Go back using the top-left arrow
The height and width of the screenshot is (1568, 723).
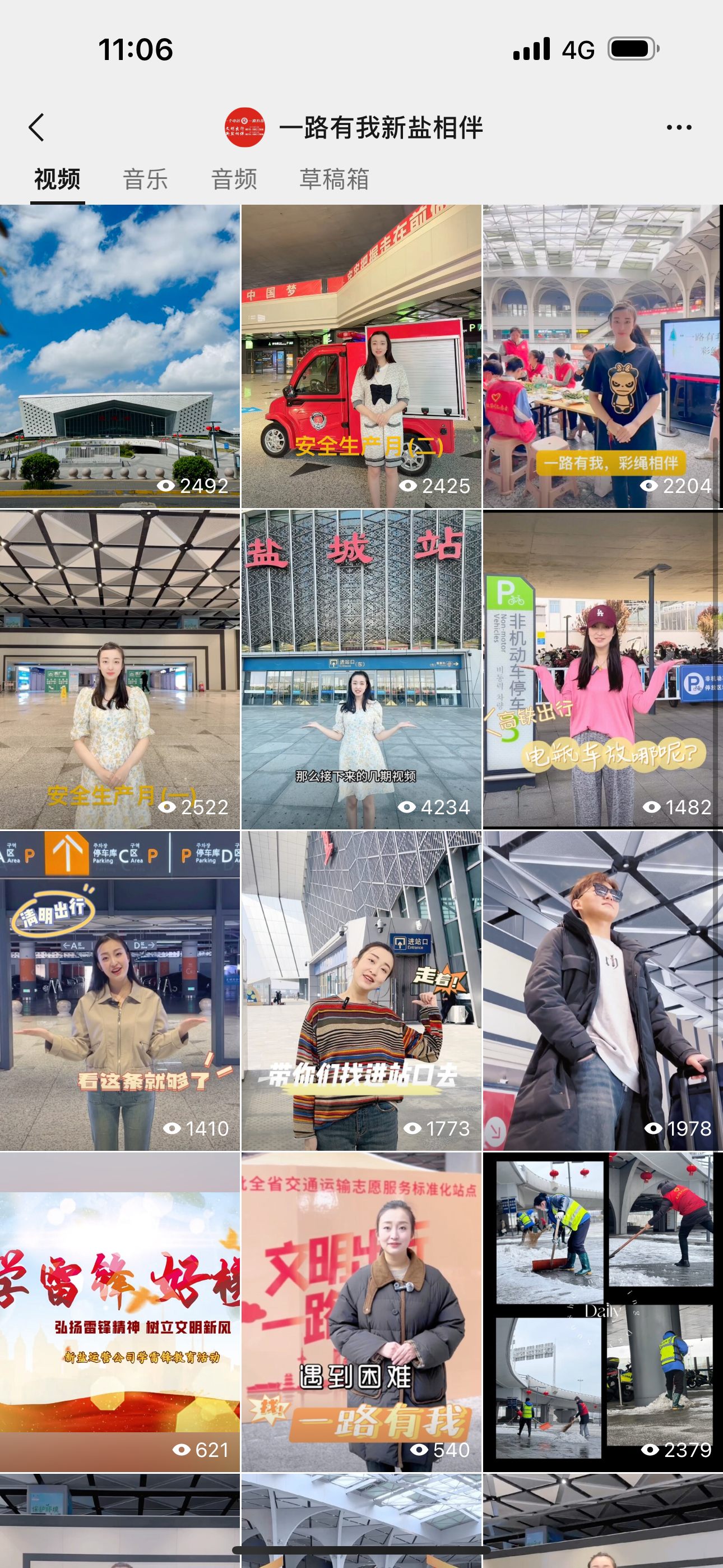tap(37, 128)
